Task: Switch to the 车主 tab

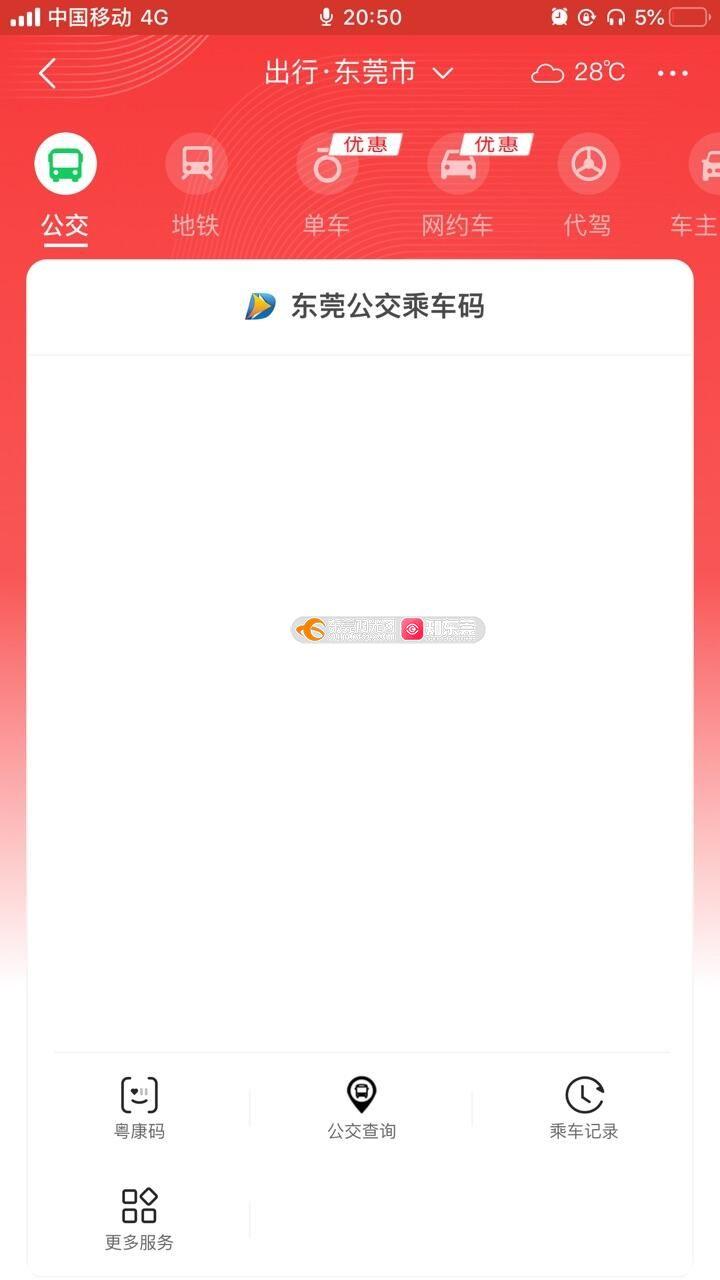Action: [x=700, y=186]
